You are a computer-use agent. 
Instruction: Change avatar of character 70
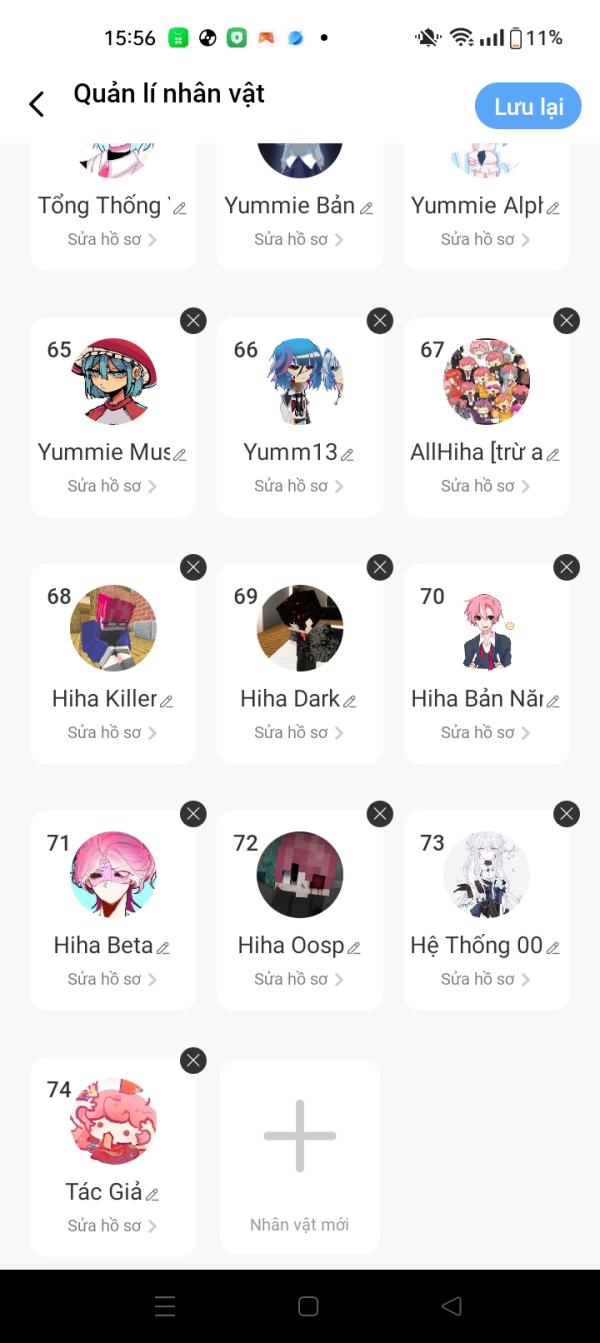click(487, 628)
